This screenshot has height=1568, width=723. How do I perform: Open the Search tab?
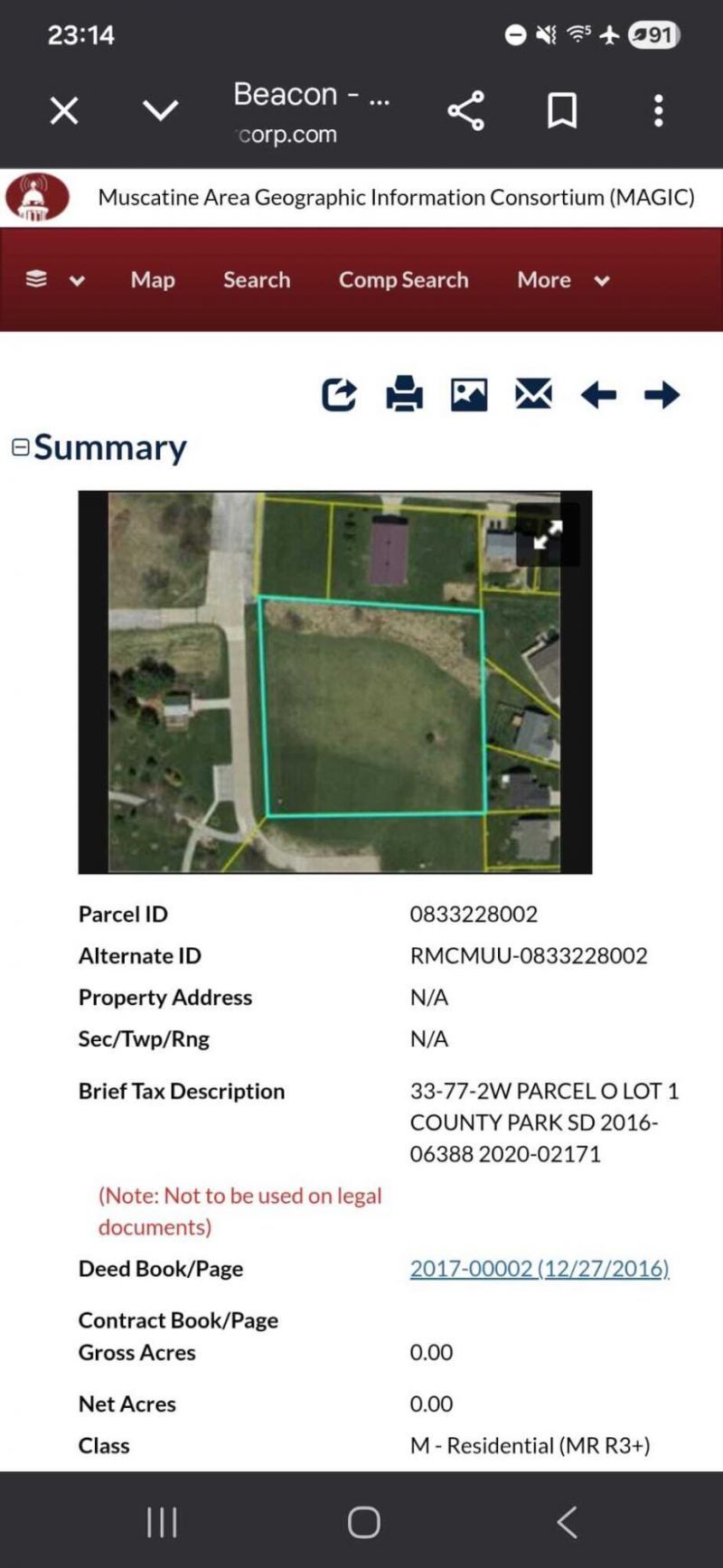point(257,280)
